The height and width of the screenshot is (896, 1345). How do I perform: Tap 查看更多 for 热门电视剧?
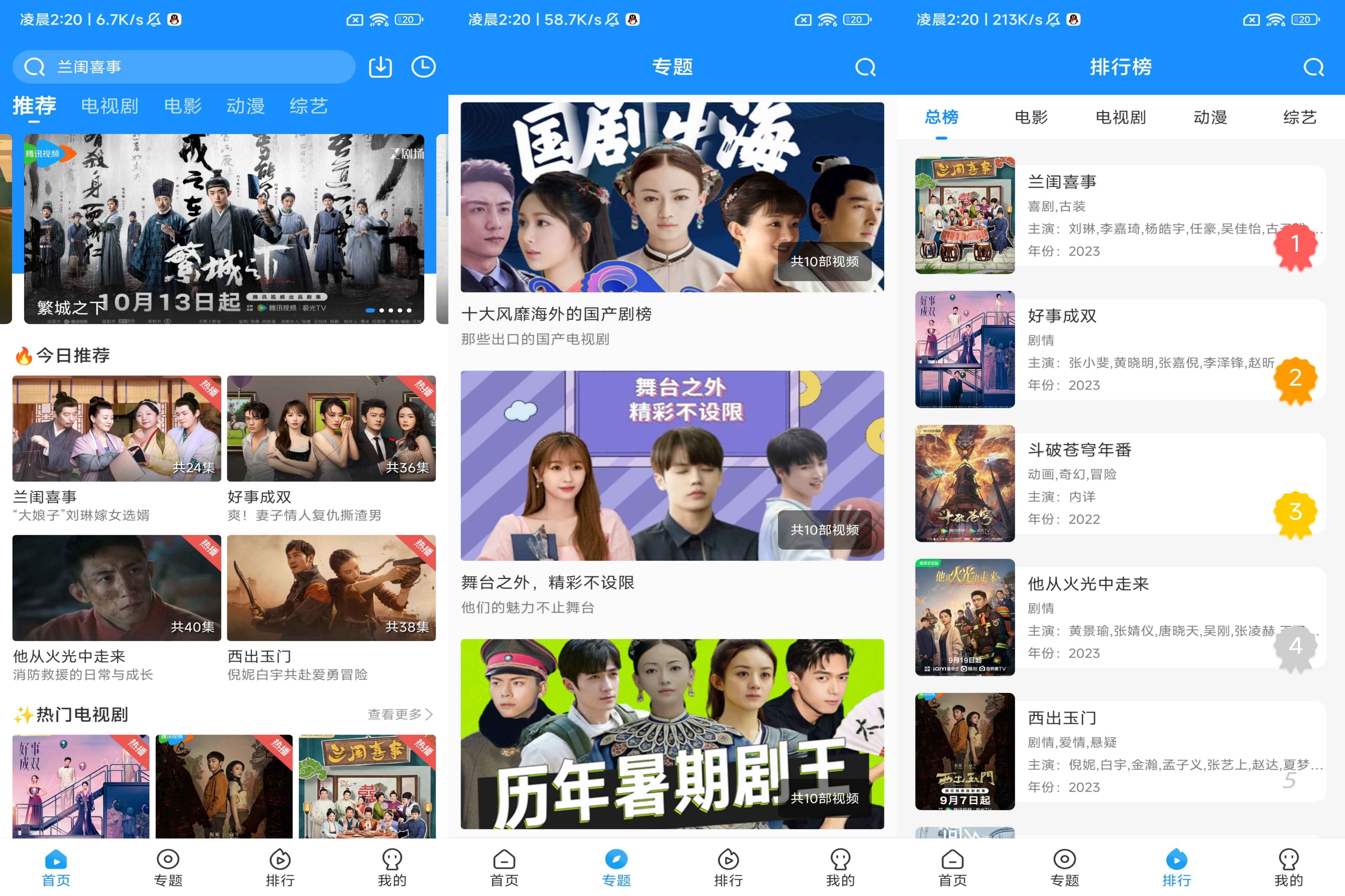[x=399, y=714]
